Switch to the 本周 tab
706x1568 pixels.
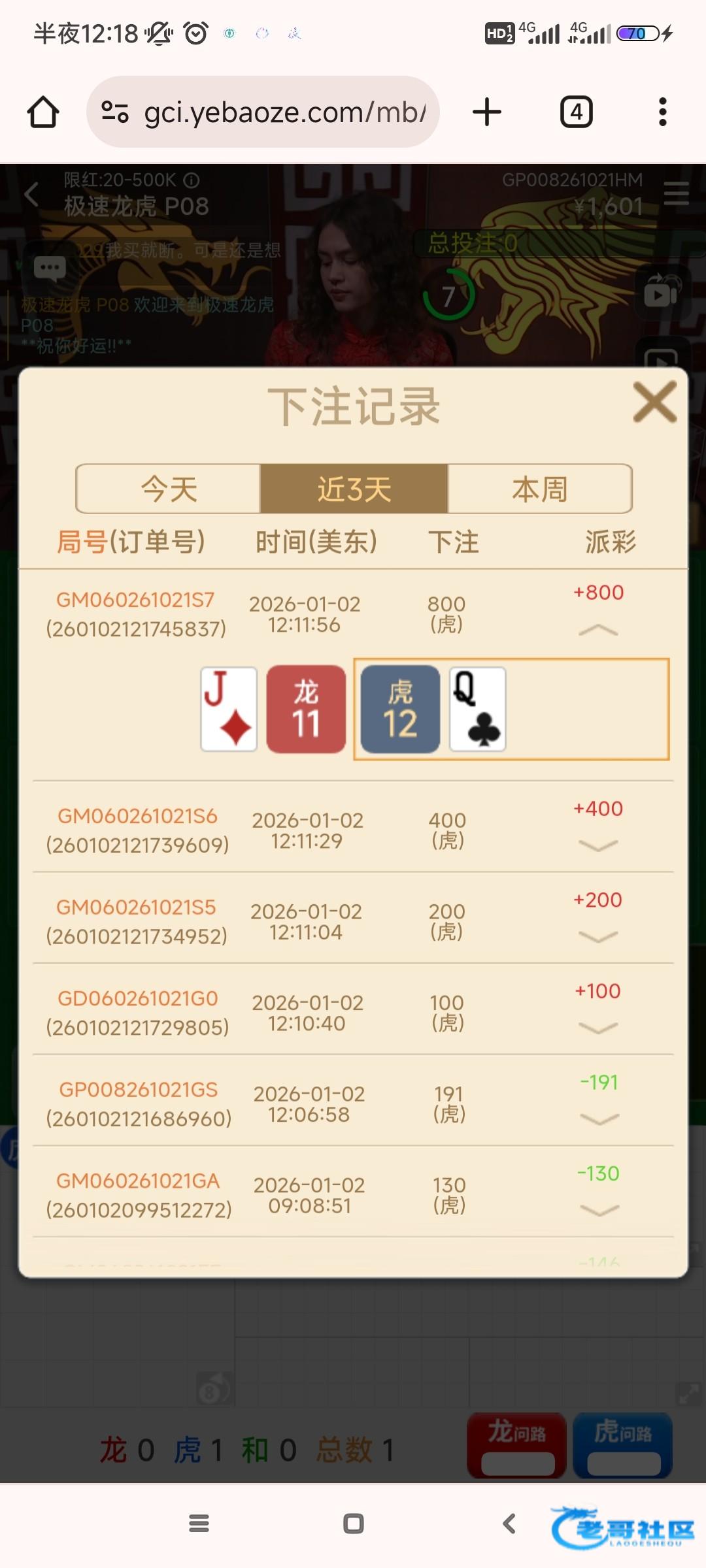539,489
